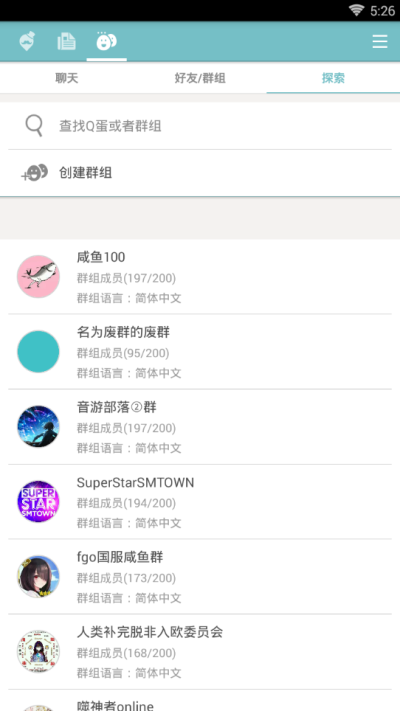Switch to the 聊天 tab

67,78
